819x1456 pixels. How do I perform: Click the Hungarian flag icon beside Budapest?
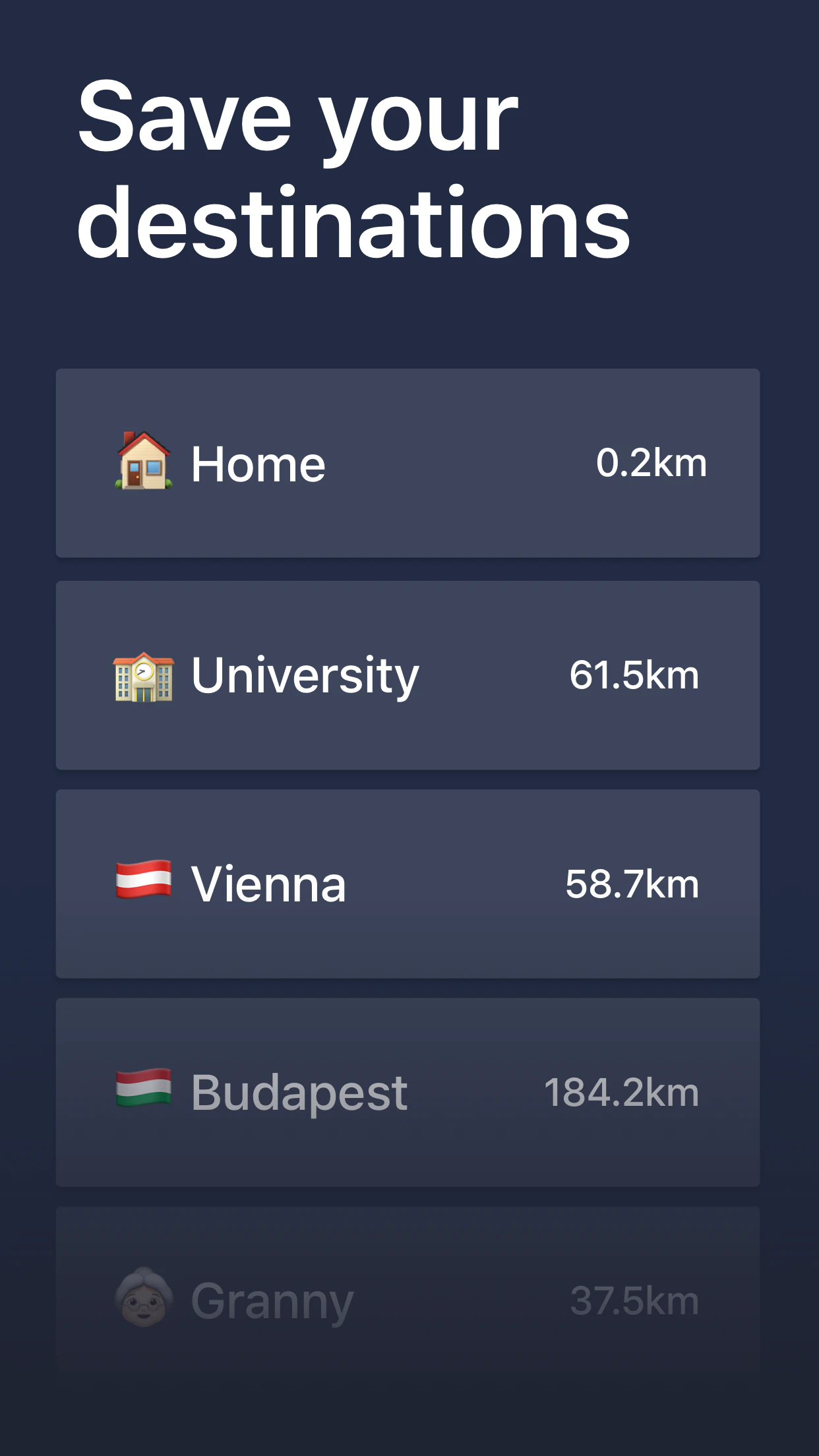tap(144, 1089)
